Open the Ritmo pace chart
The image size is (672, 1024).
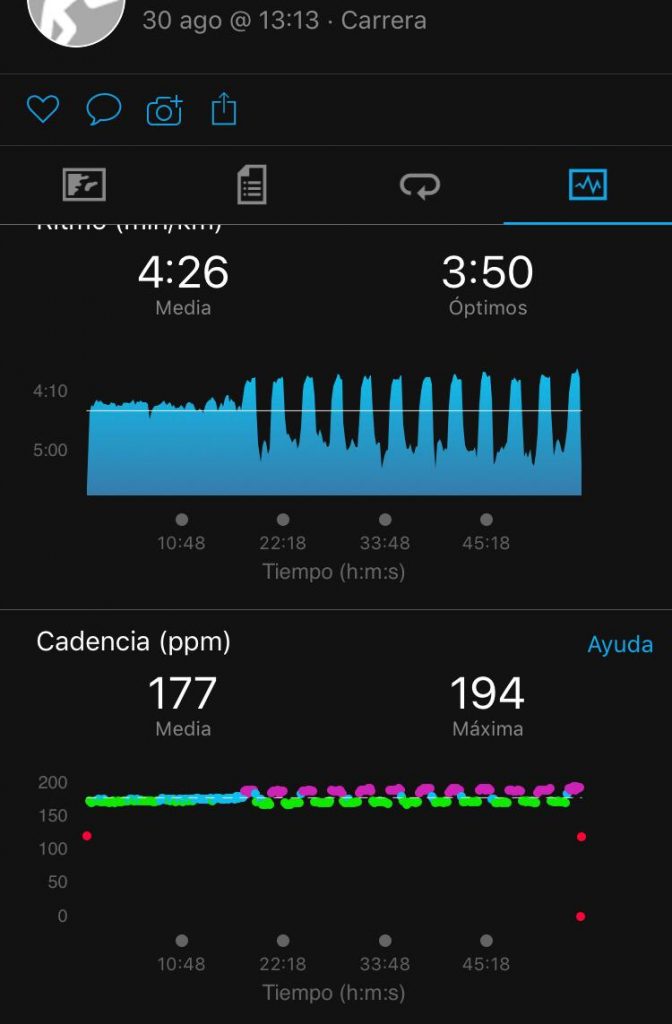coord(334,433)
